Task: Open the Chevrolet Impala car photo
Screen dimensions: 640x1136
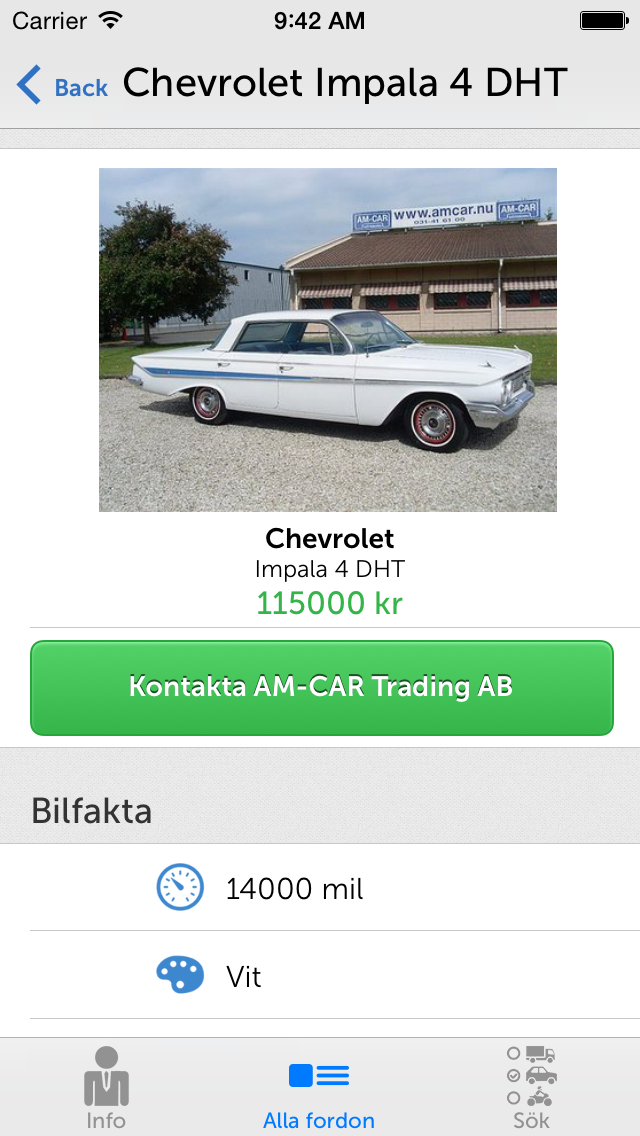Action: click(328, 340)
